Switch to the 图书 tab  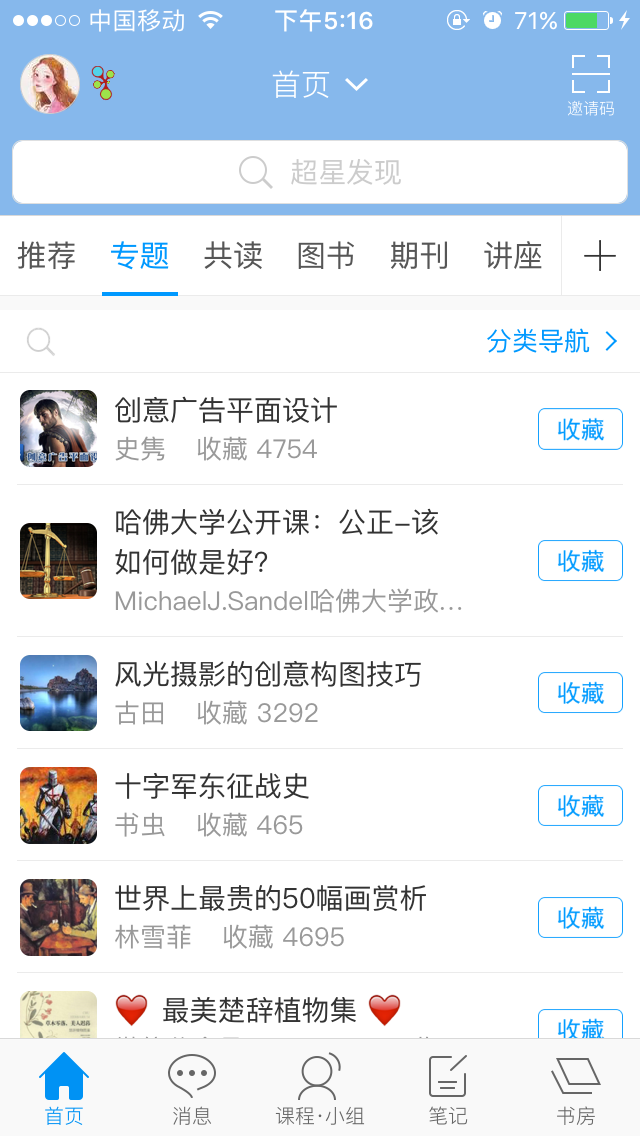pos(326,256)
